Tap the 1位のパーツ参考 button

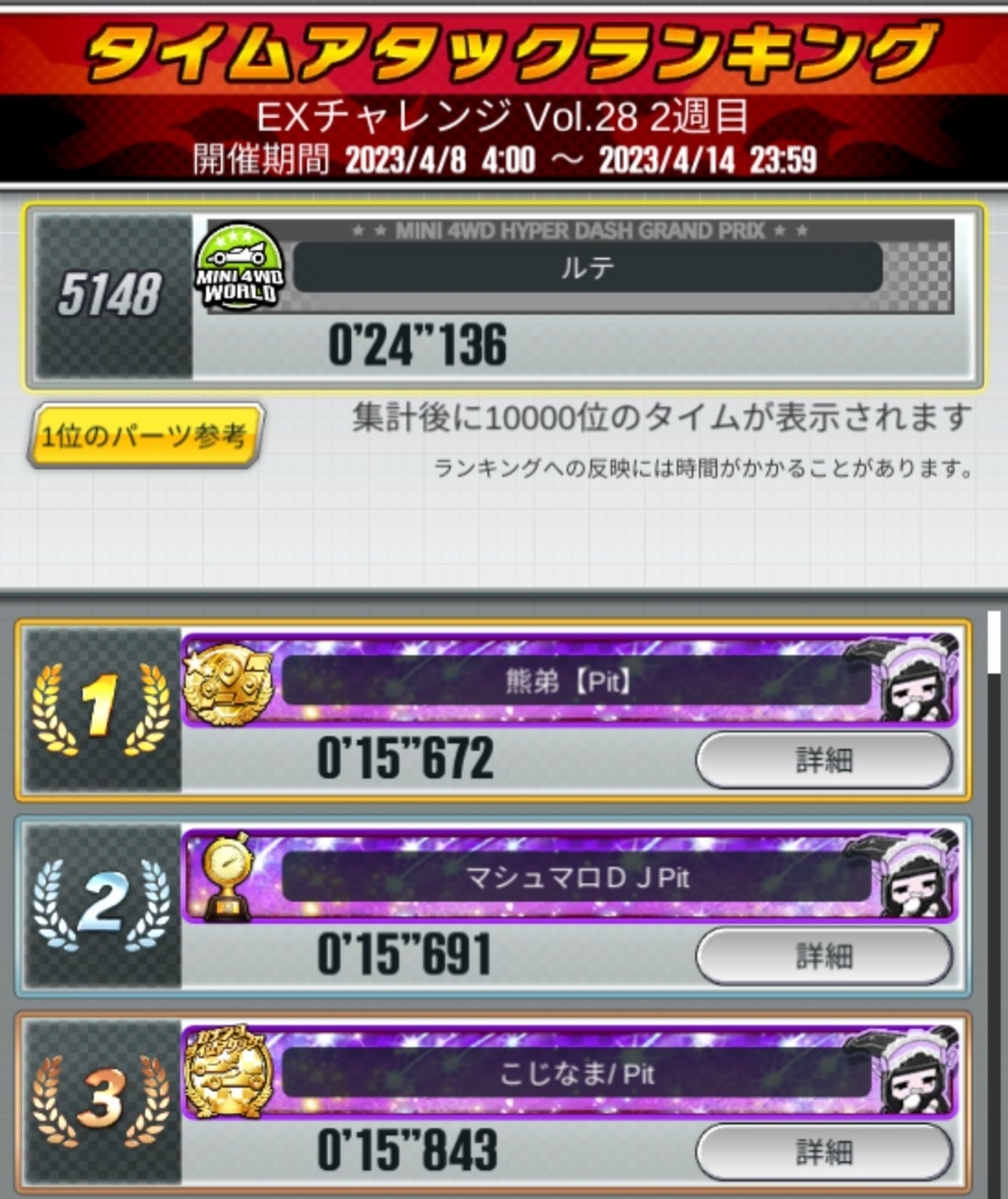pos(146,437)
